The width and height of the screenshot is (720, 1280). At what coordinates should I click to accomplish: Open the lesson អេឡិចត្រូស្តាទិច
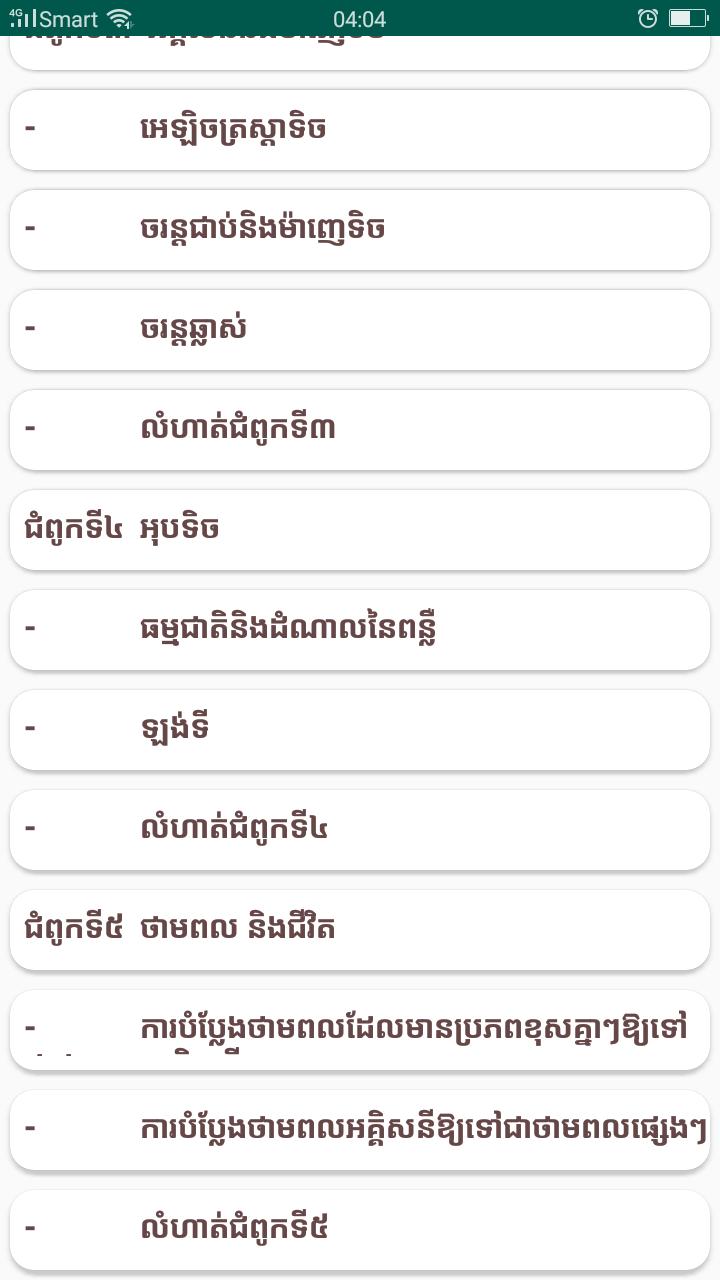point(360,129)
